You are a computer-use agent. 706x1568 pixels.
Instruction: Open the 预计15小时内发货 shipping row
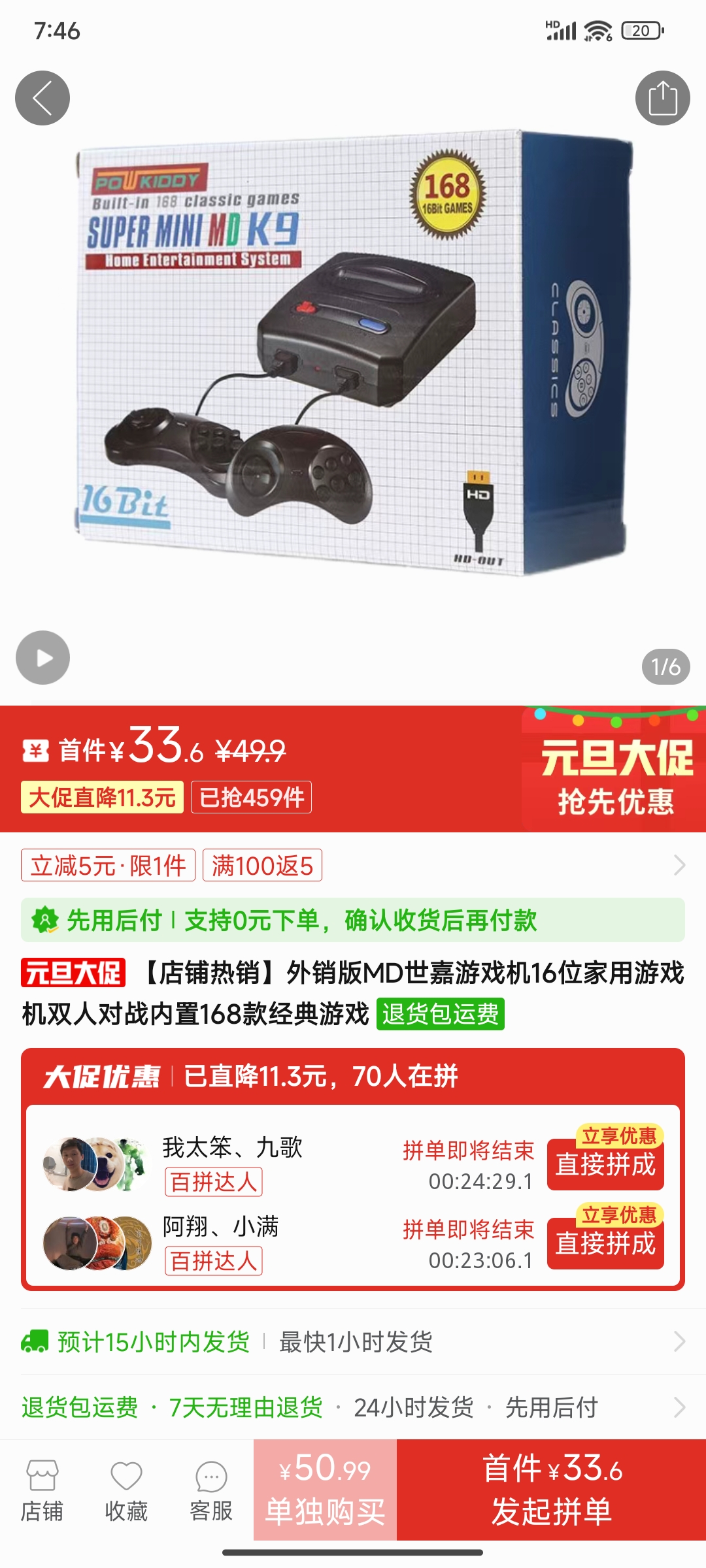click(x=353, y=1342)
